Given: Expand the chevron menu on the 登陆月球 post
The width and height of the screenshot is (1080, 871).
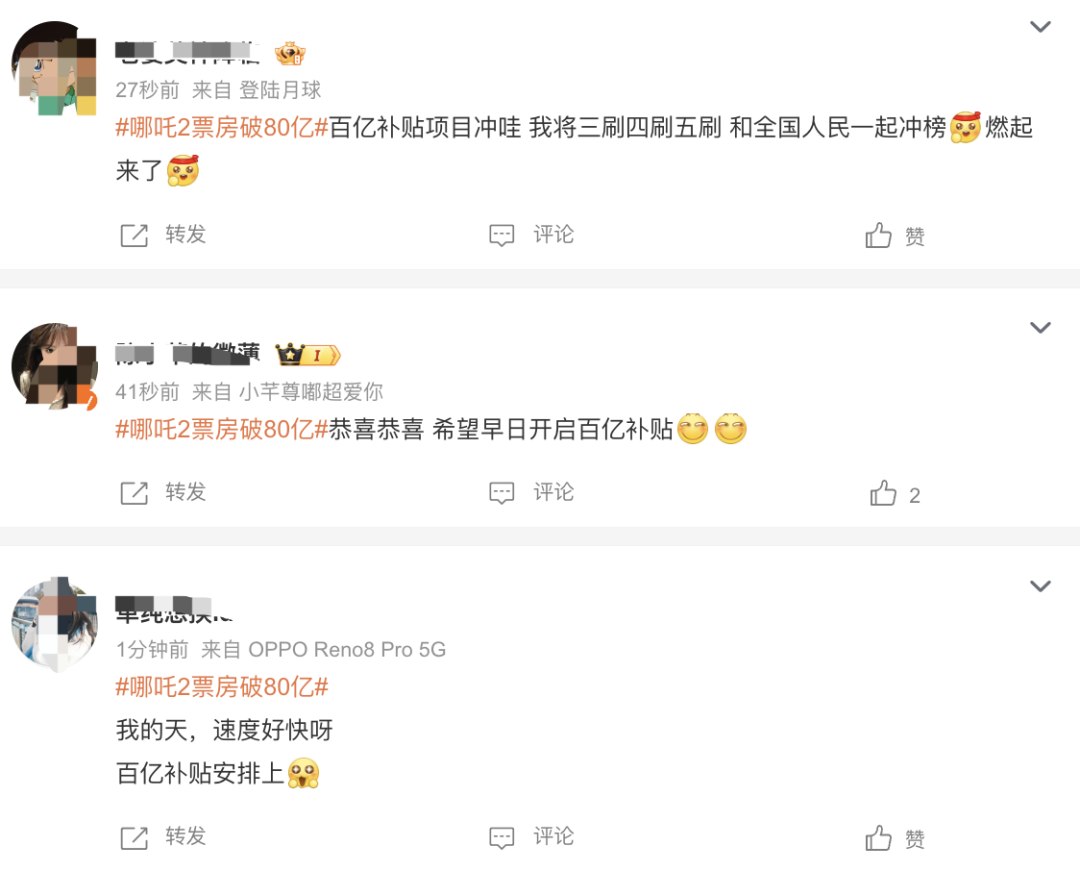Looking at the screenshot, I should (x=1040, y=27).
